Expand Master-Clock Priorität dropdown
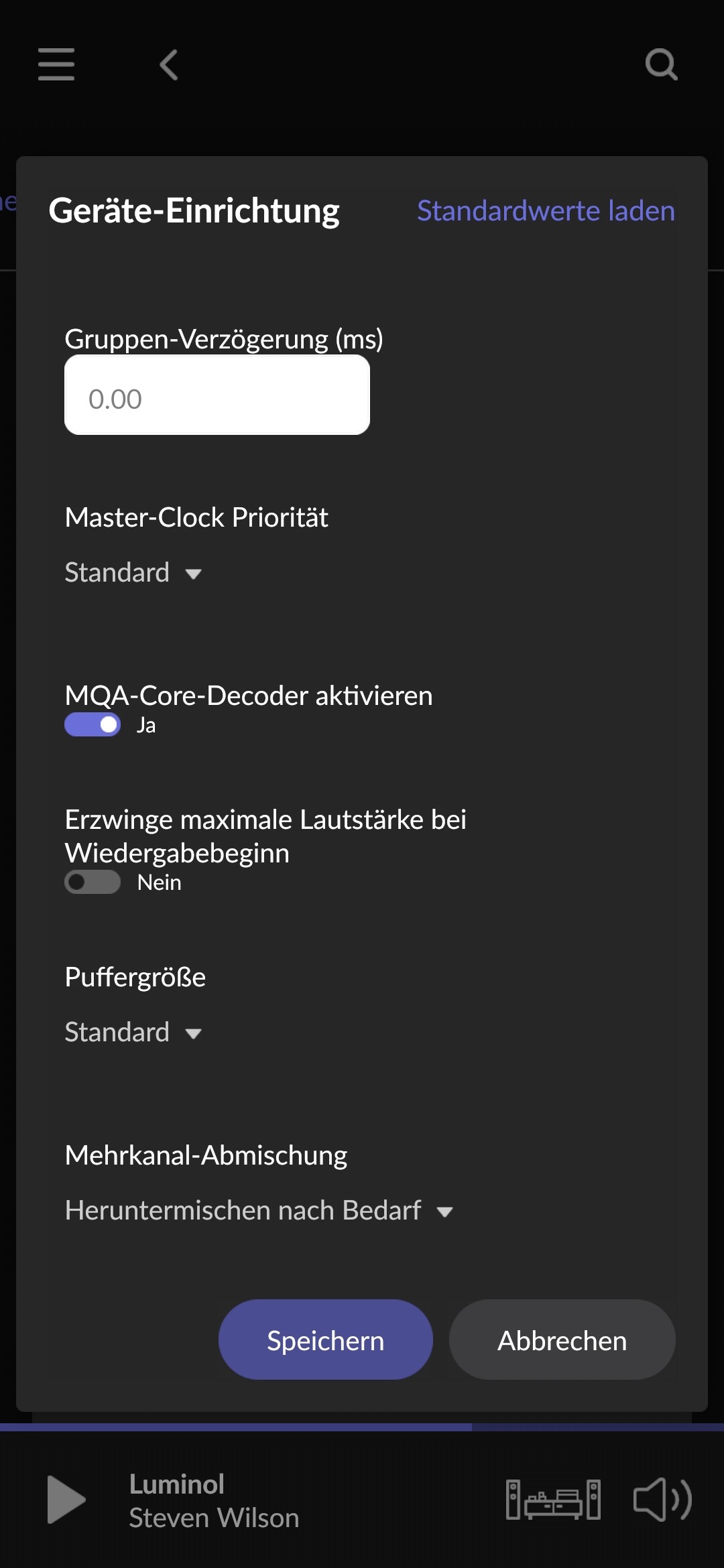724x1568 pixels. click(x=133, y=573)
